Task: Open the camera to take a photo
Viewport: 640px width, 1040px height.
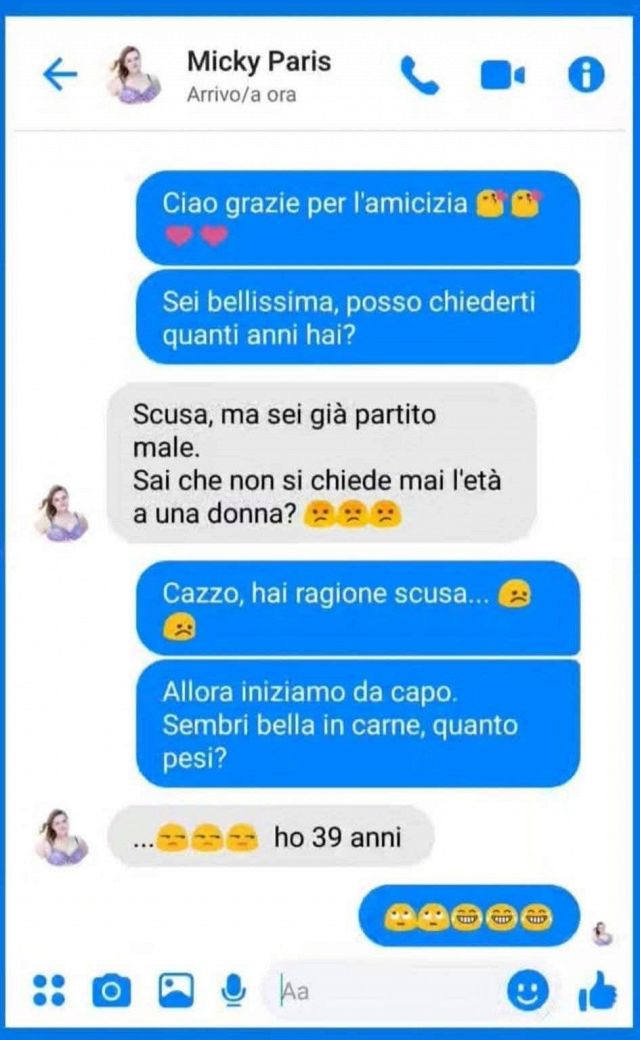Action: pos(111,990)
